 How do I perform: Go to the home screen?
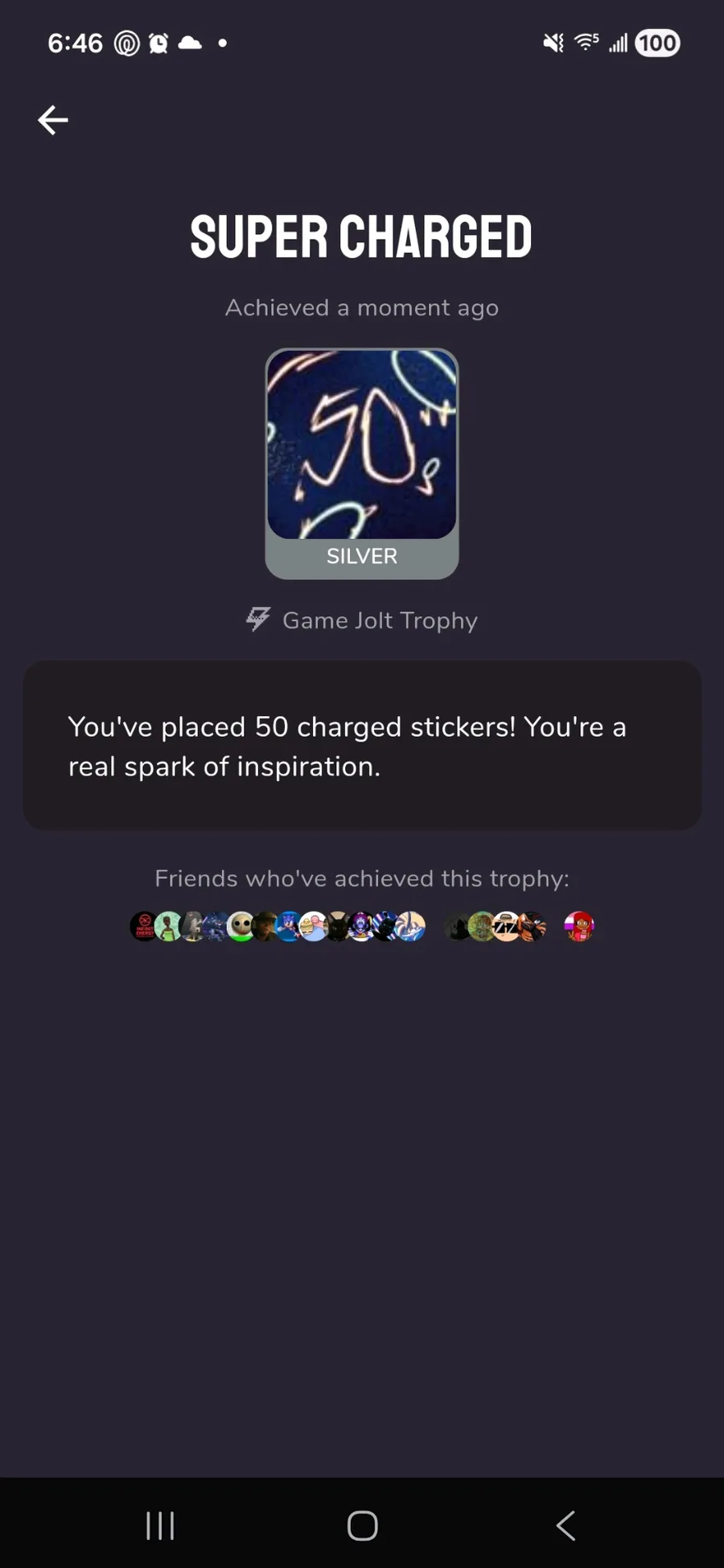tap(362, 1525)
